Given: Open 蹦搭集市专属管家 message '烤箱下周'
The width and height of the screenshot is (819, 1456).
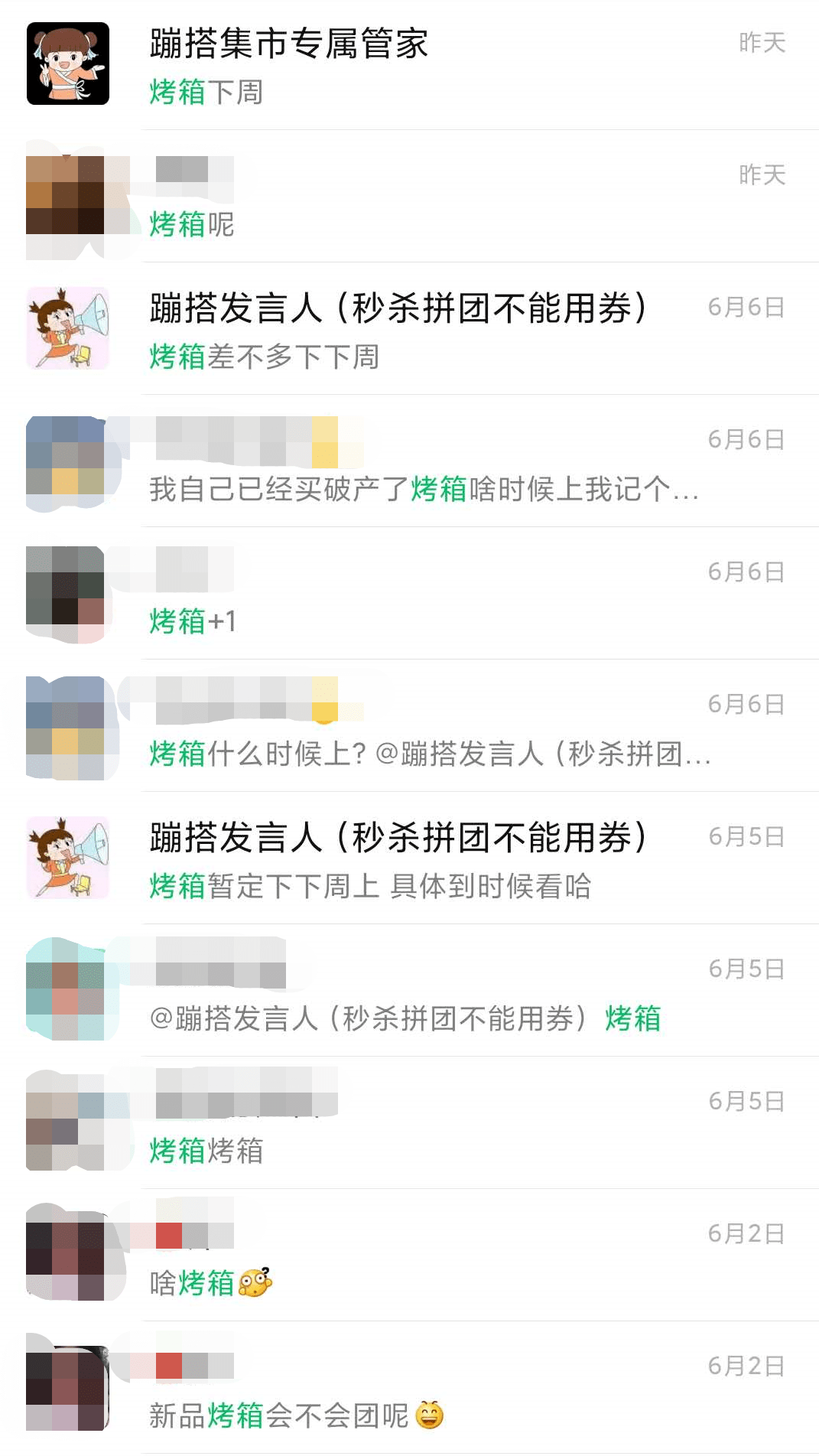Looking at the screenshot, I should [409, 66].
